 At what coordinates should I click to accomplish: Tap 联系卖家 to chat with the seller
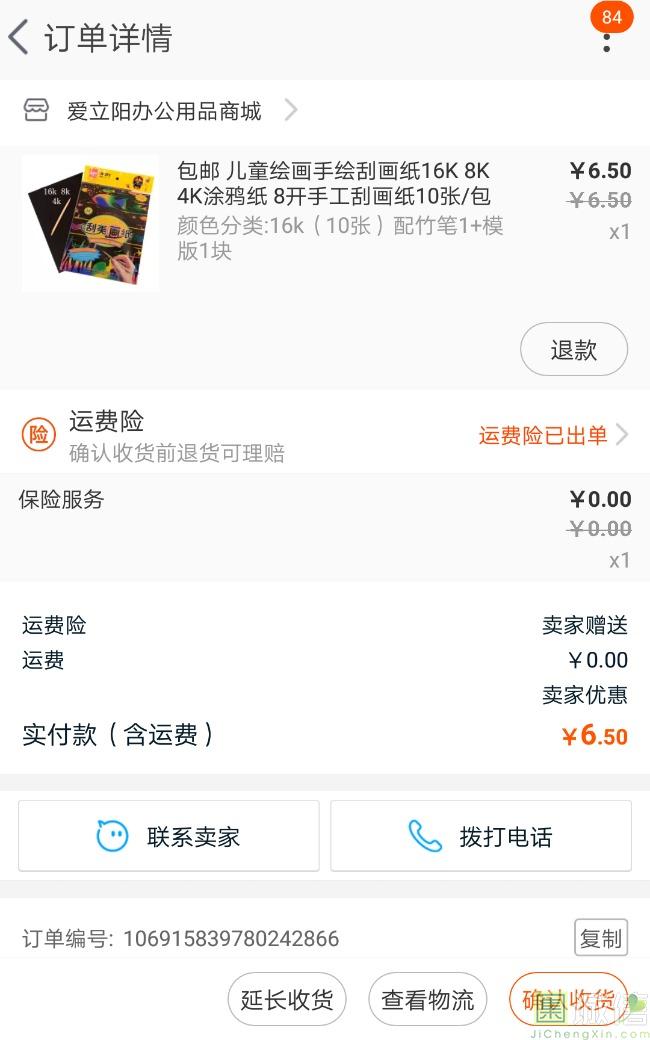click(x=169, y=836)
